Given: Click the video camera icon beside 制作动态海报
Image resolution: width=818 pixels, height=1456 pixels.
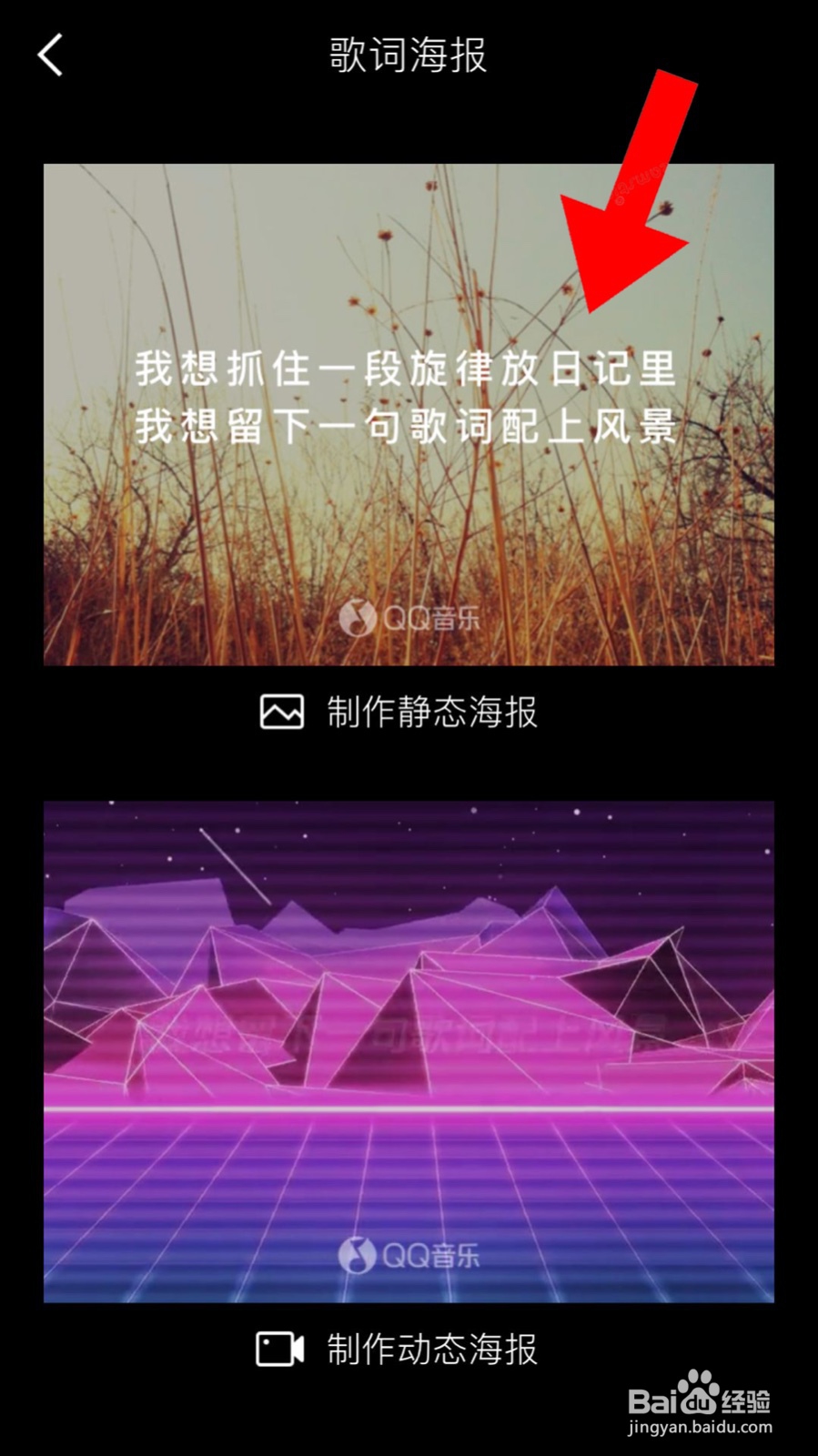Looking at the screenshot, I should 279,1350.
